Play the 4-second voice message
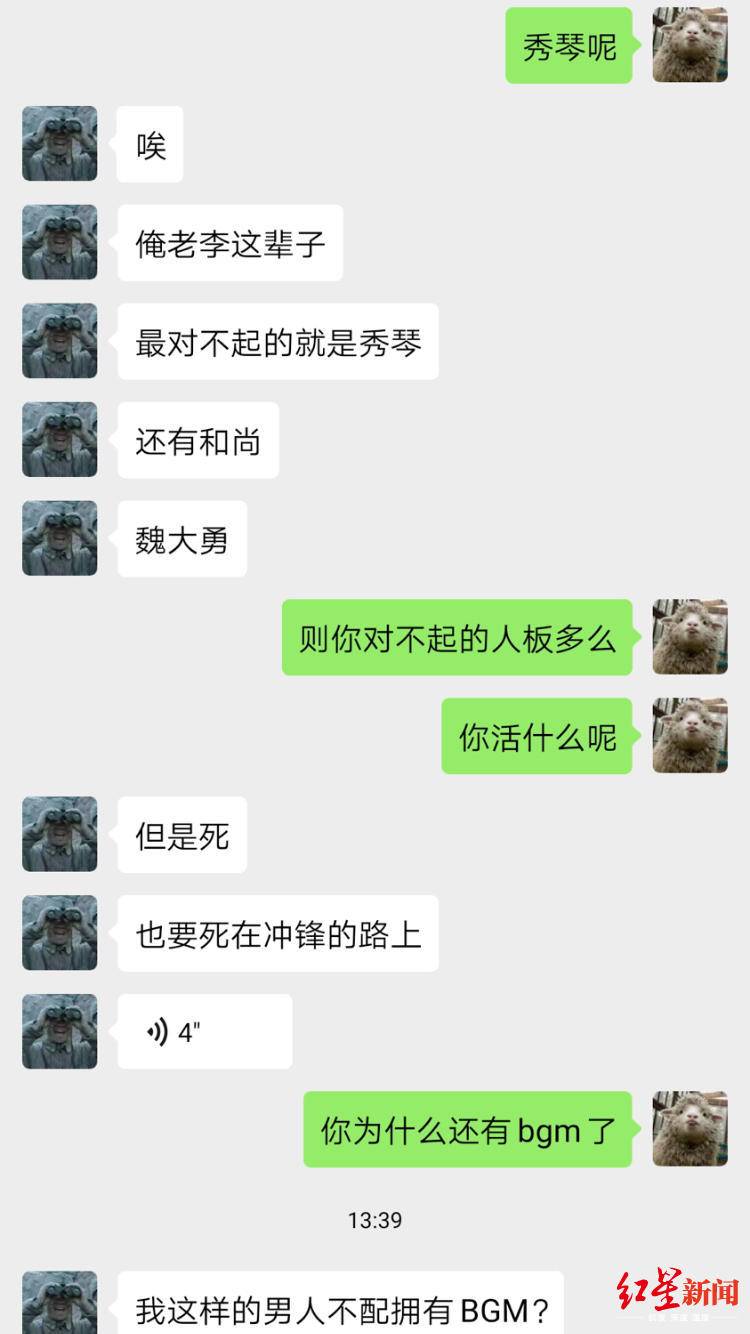The height and width of the screenshot is (1334, 750). pos(204,1031)
